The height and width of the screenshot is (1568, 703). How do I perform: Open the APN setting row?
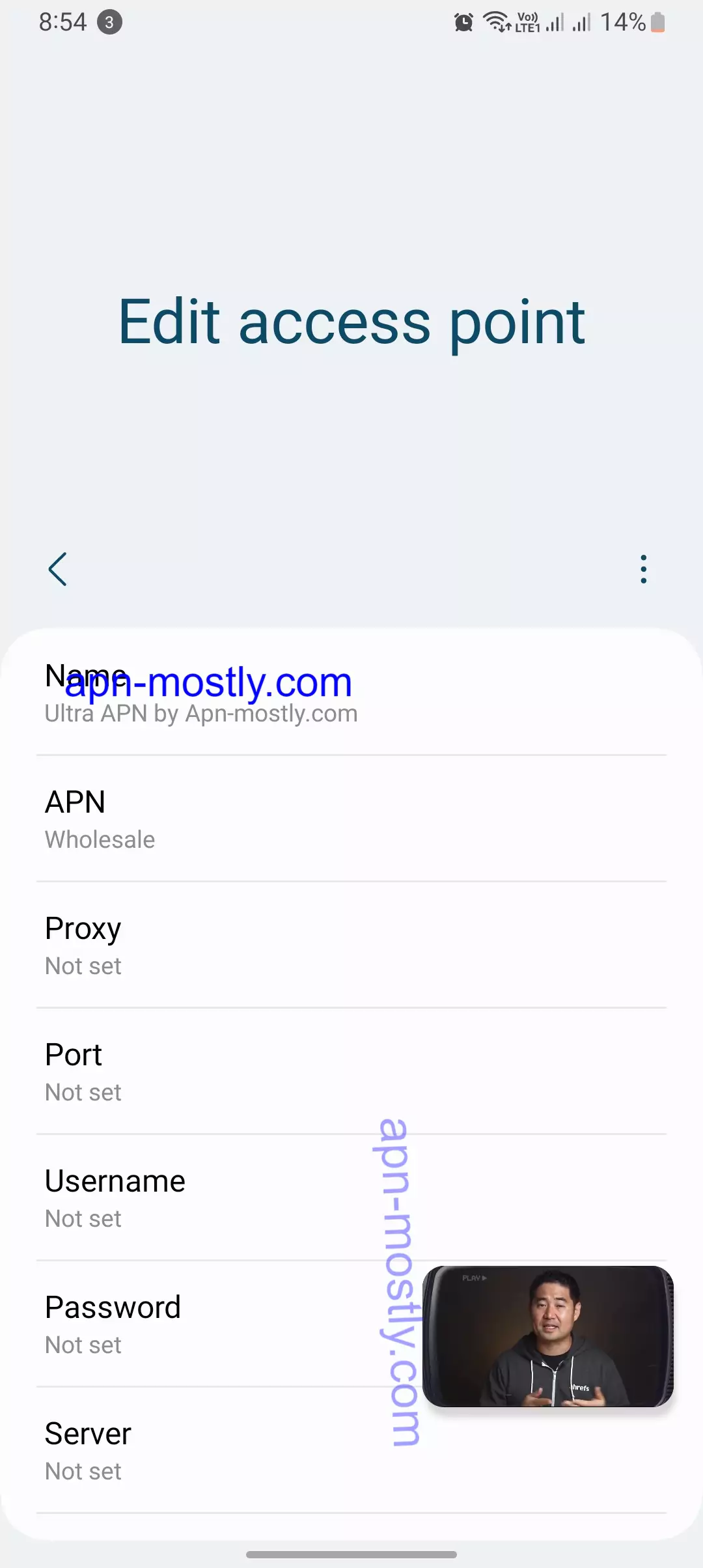pyautogui.click(x=351, y=819)
